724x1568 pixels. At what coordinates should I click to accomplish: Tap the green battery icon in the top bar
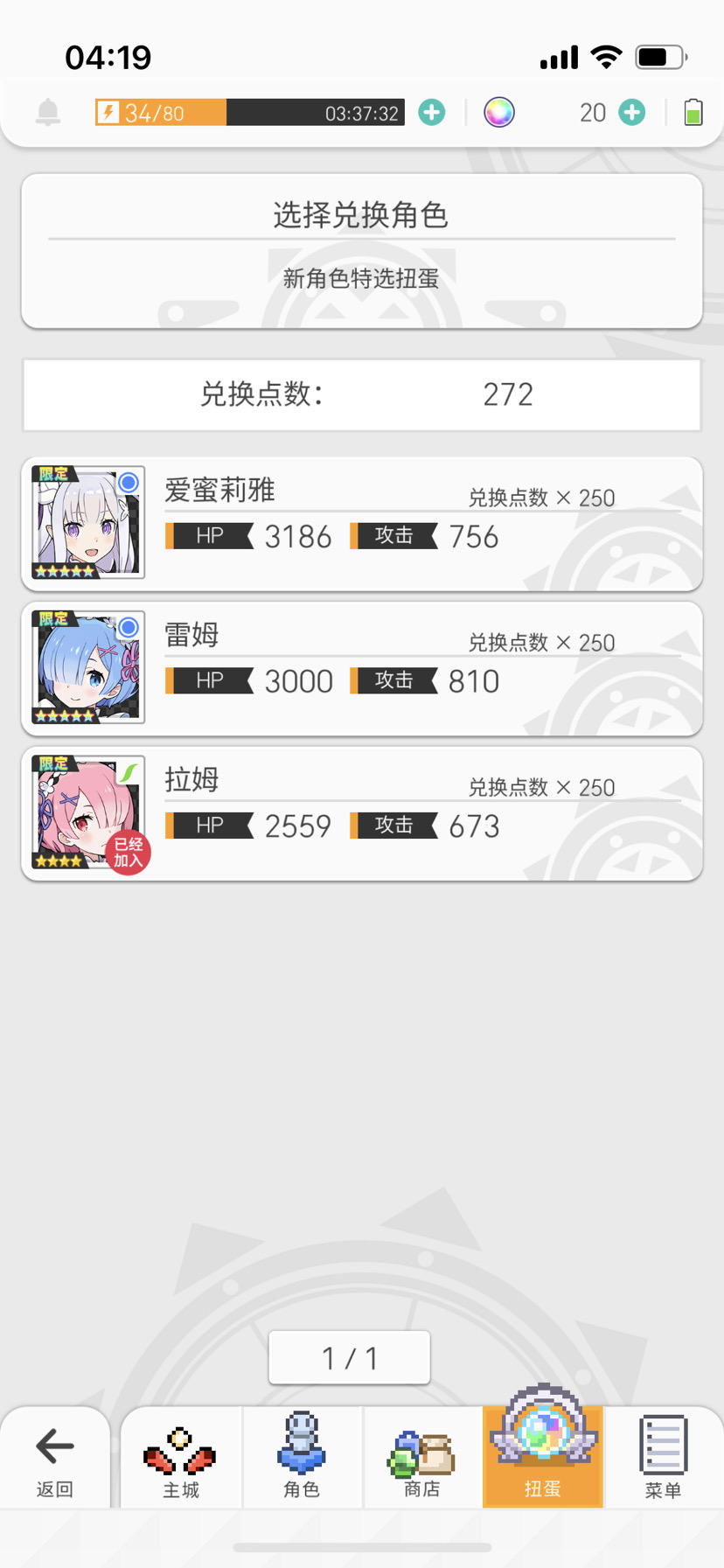pyautogui.click(x=693, y=112)
